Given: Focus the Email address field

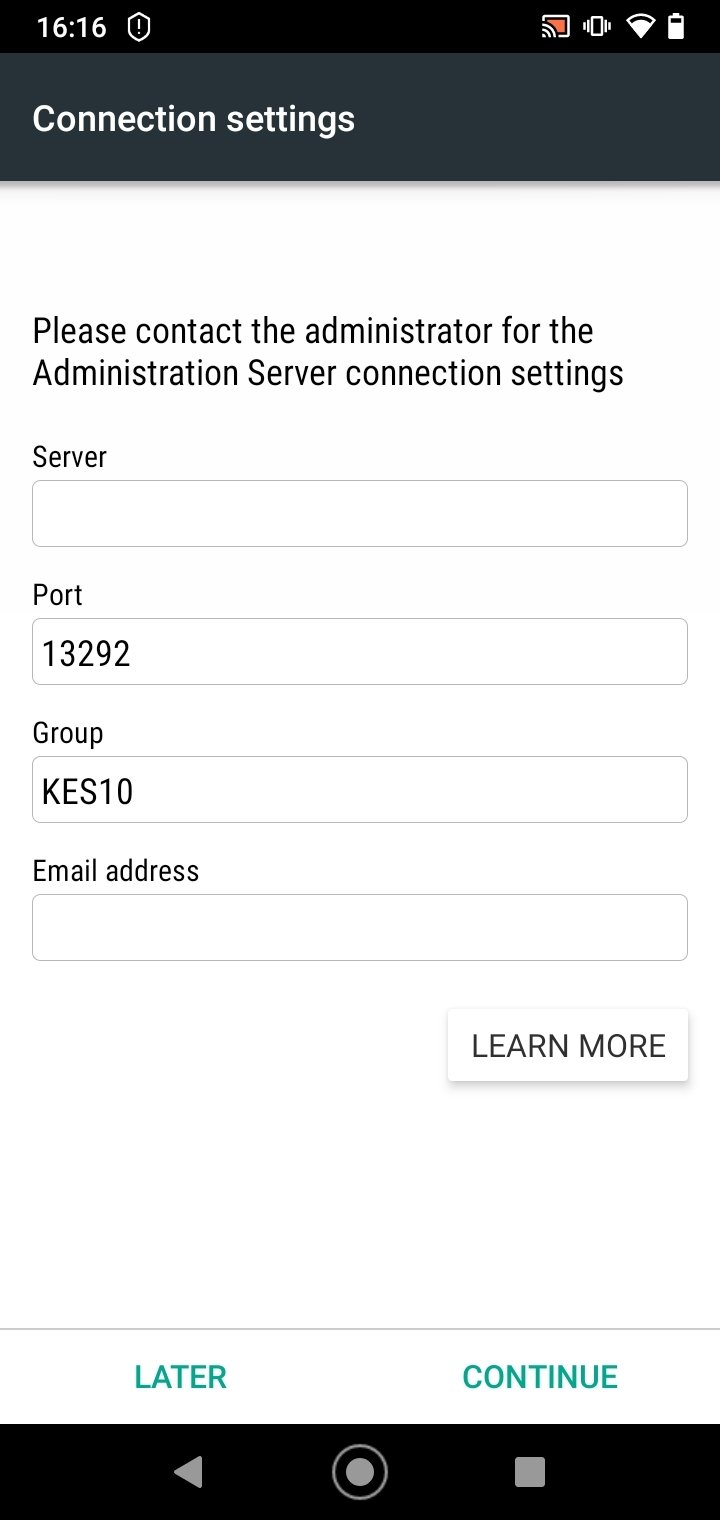Looking at the screenshot, I should coord(360,927).
